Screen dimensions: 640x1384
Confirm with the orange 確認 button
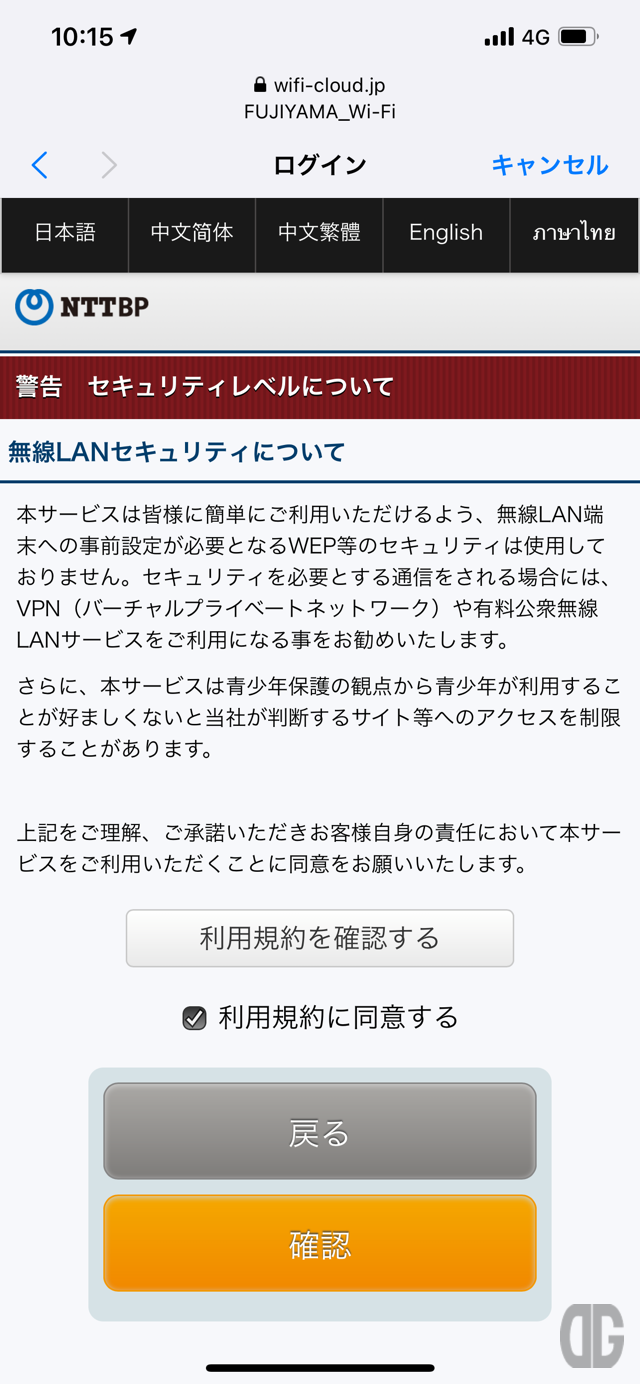click(x=320, y=1244)
